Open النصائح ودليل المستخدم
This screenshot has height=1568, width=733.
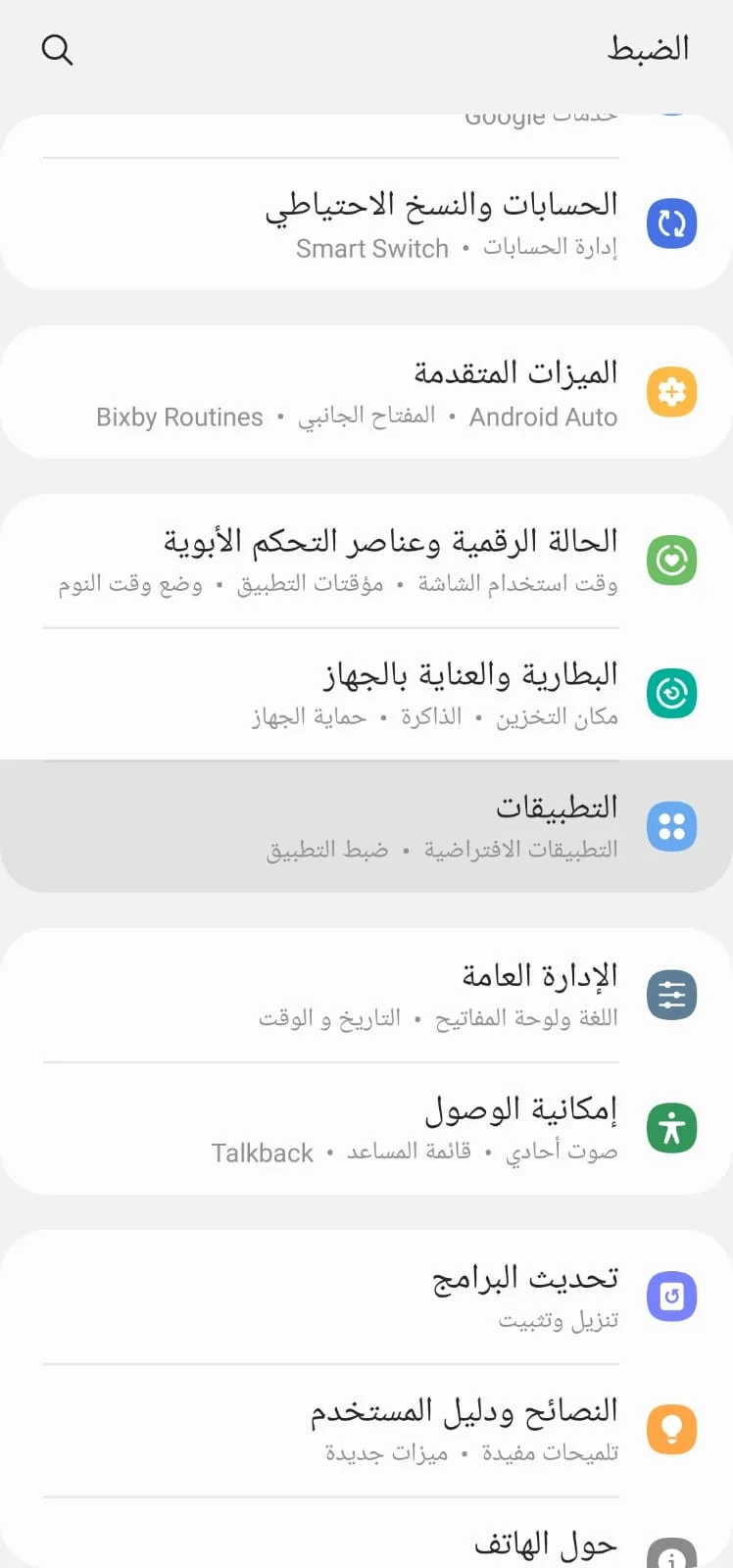click(x=366, y=1430)
